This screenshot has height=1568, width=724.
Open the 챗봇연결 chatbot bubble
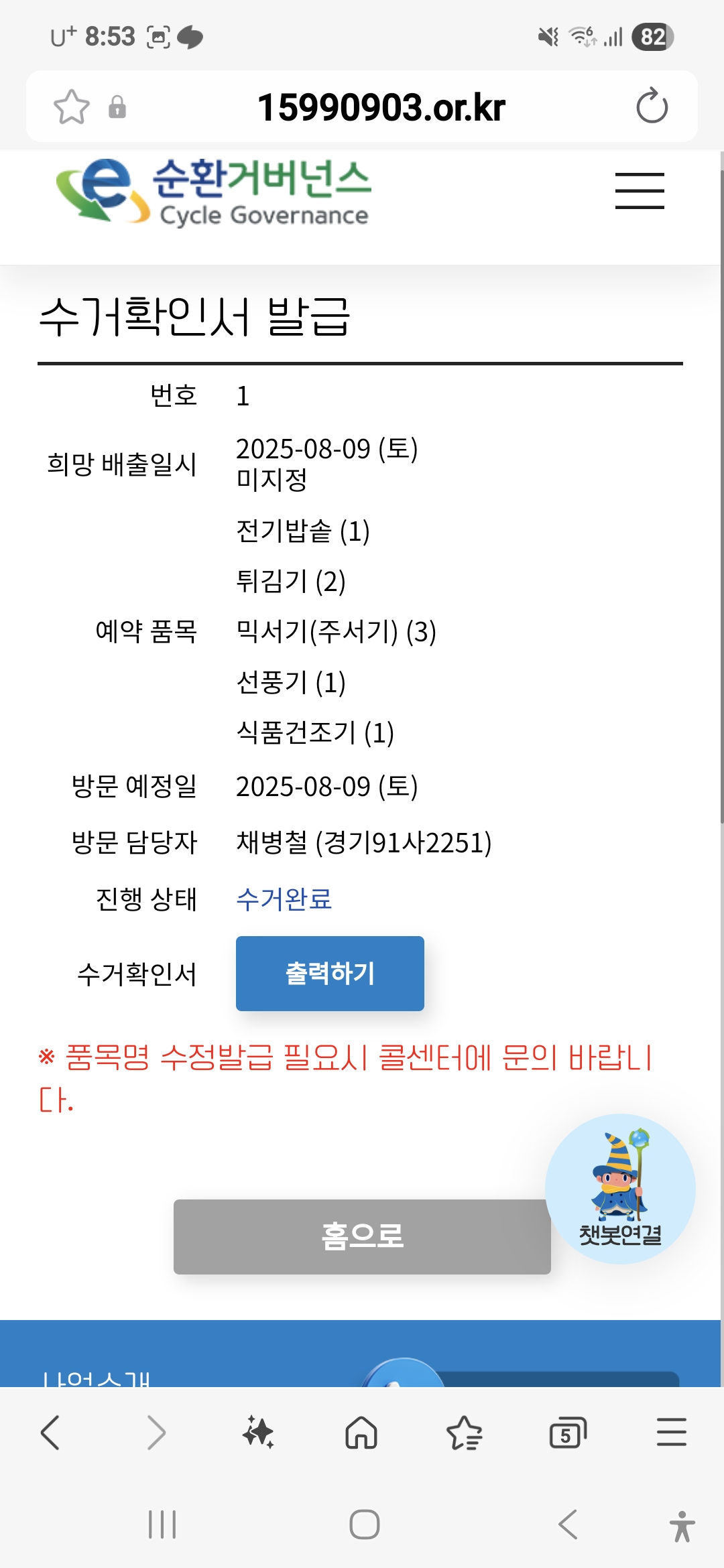tap(620, 1189)
